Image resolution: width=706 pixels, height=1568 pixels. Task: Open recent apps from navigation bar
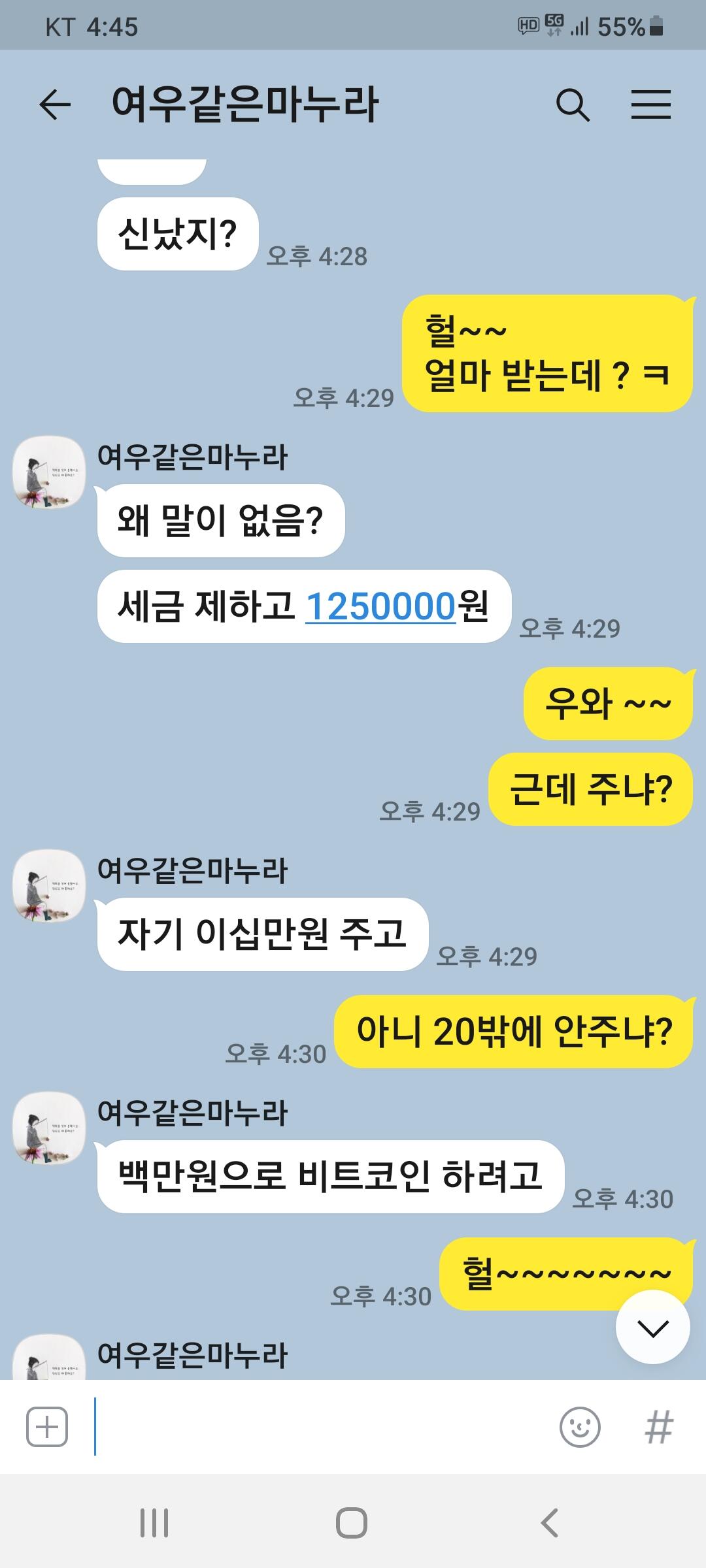point(154,1523)
